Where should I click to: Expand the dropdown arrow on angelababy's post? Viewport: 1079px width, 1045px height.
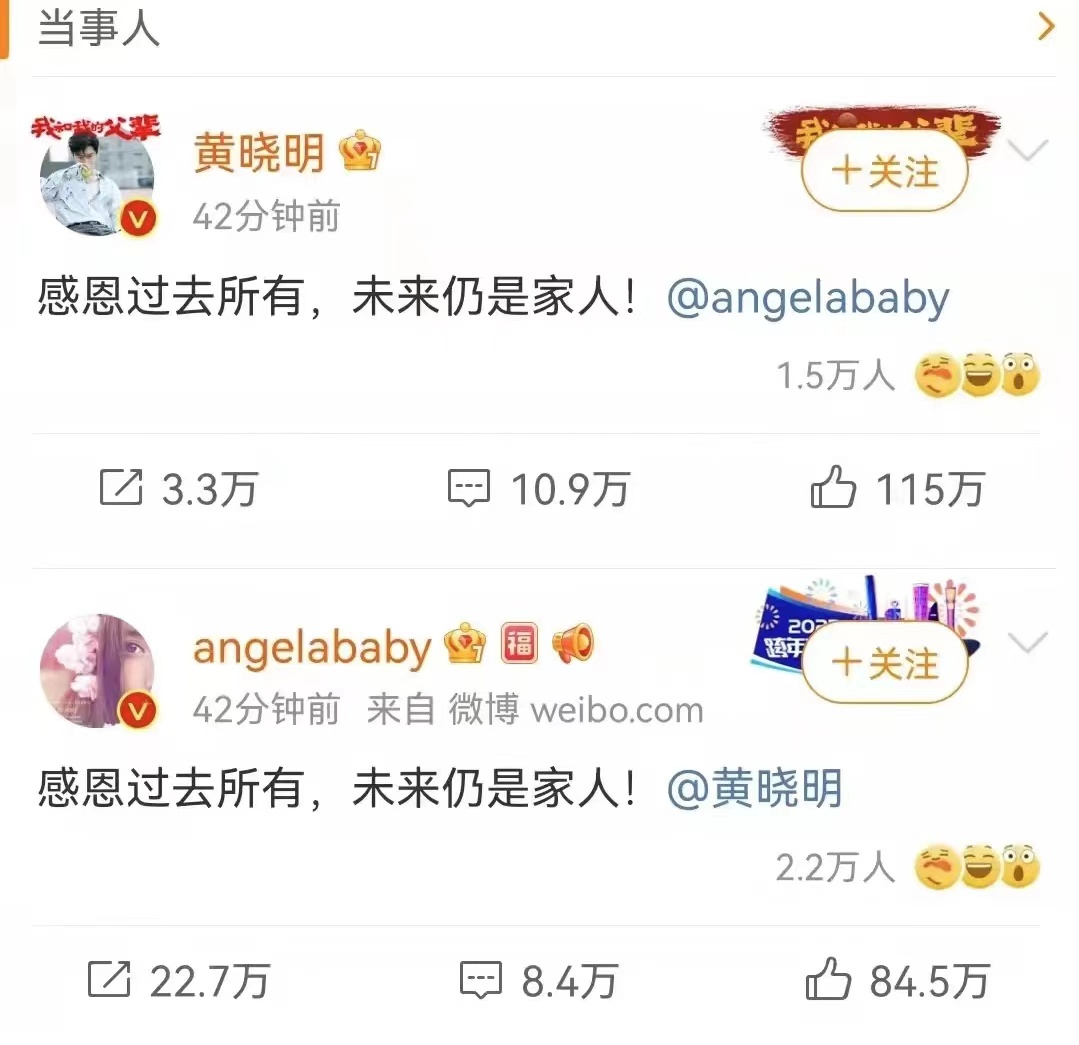tap(1029, 643)
